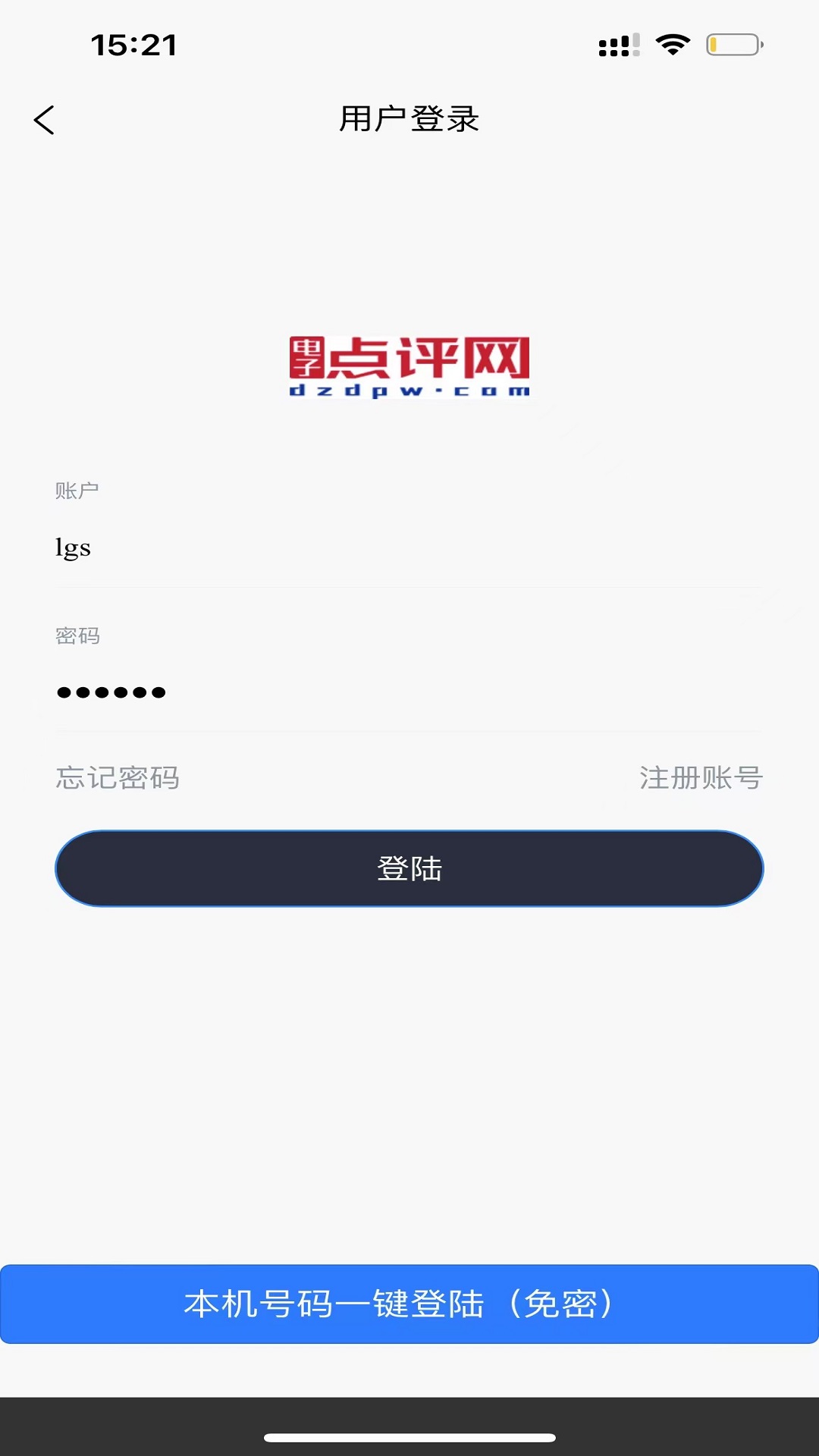Click the masked password input field

tap(409, 692)
